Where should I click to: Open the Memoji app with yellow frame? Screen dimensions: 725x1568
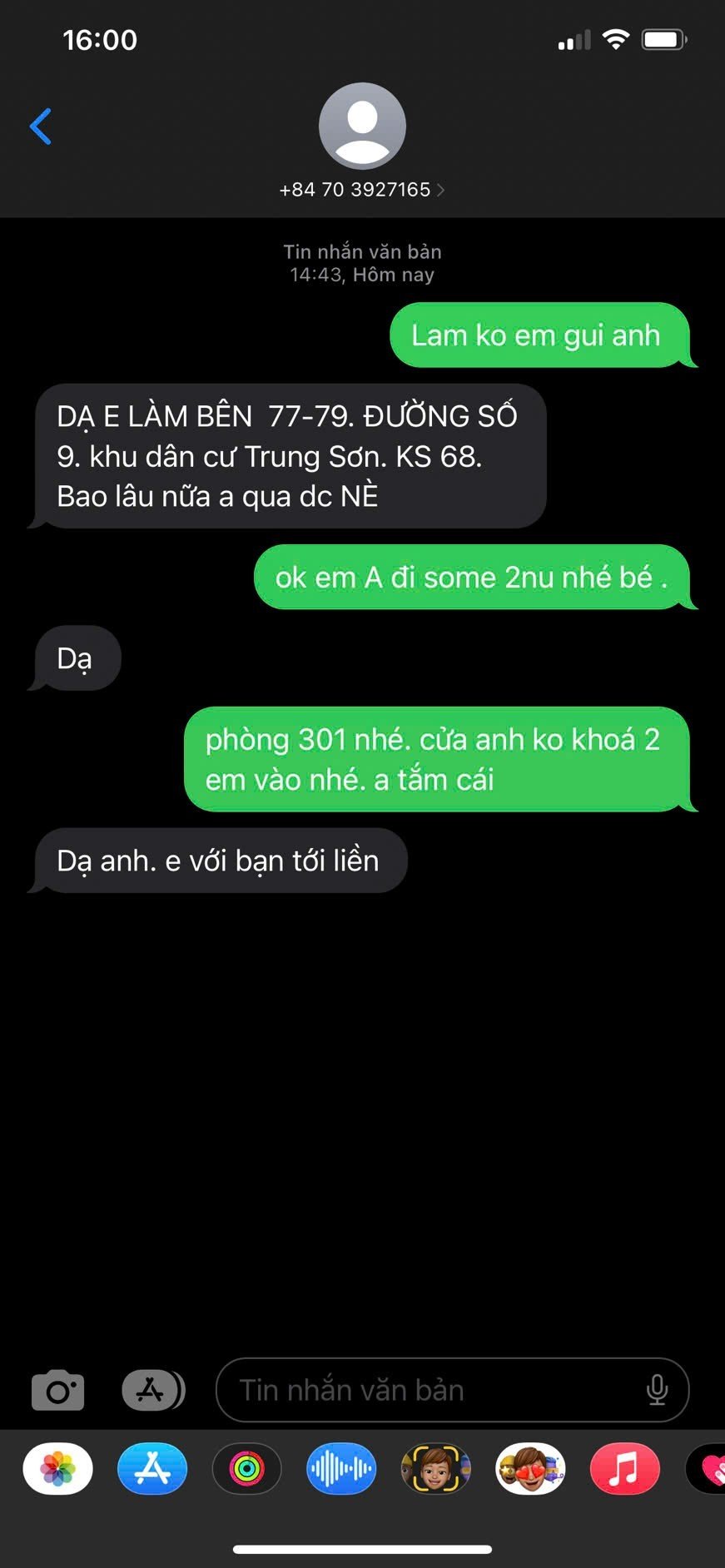pos(436,1469)
